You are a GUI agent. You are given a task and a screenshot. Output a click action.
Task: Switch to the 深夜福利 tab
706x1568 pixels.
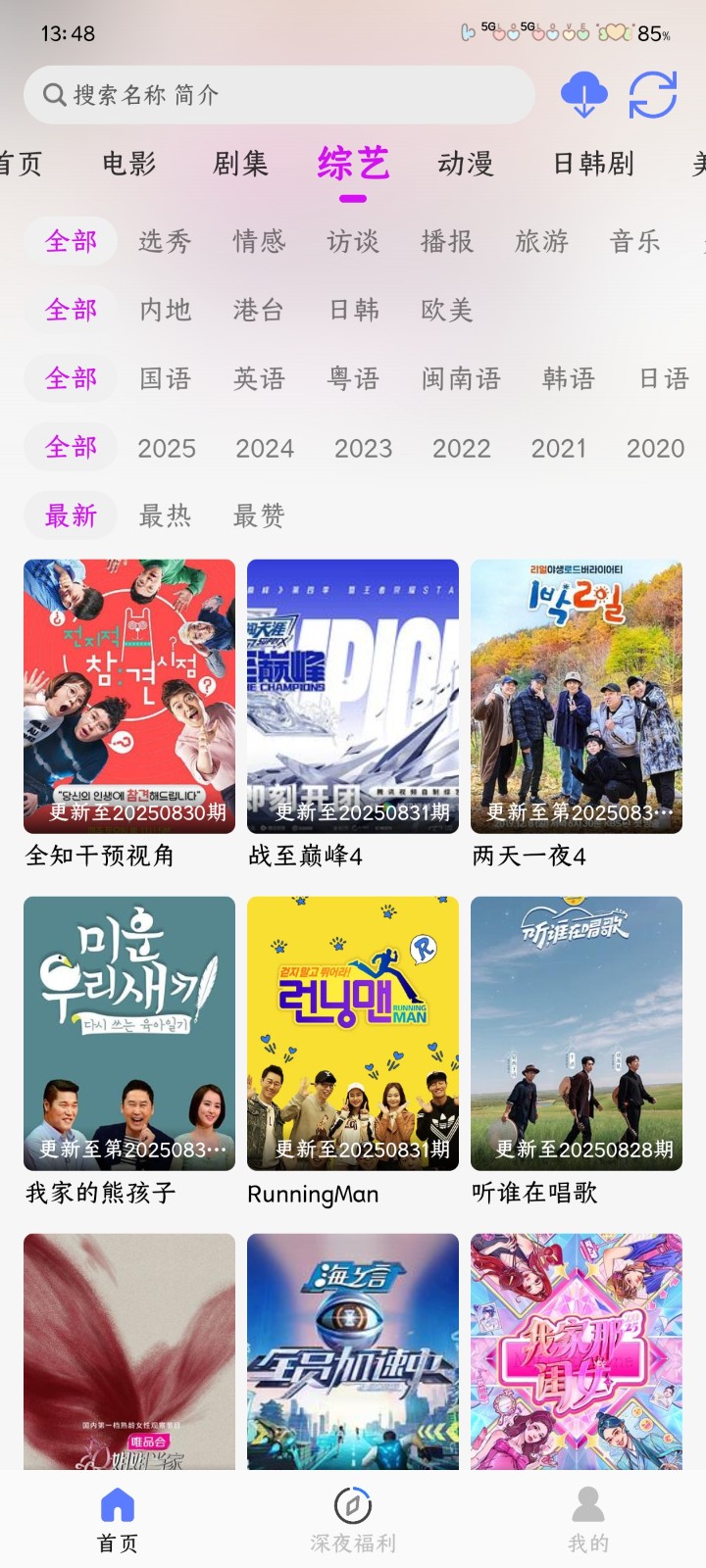coord(353,1519)
